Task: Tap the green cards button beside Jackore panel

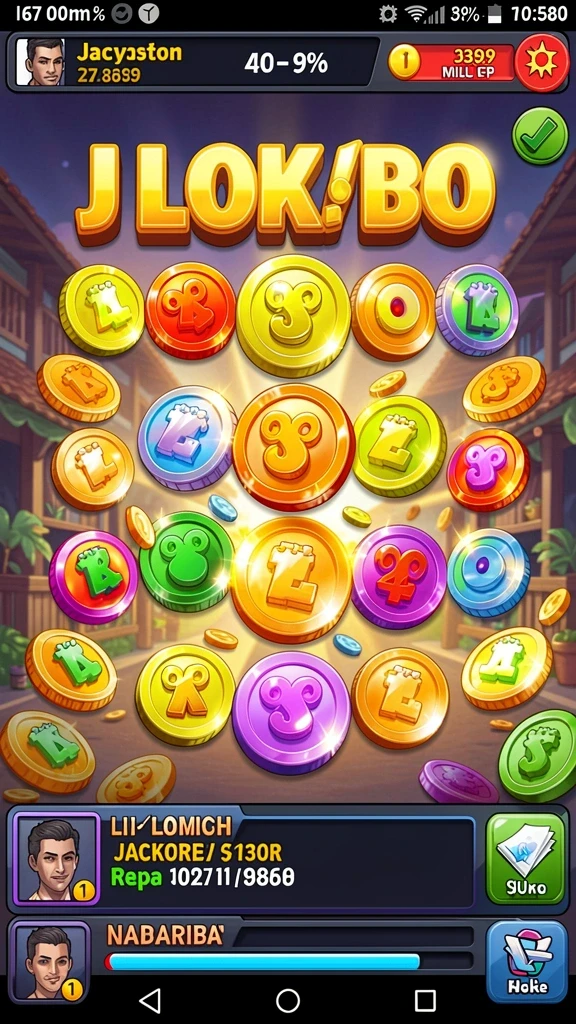Action: click(x=526, y=858)
